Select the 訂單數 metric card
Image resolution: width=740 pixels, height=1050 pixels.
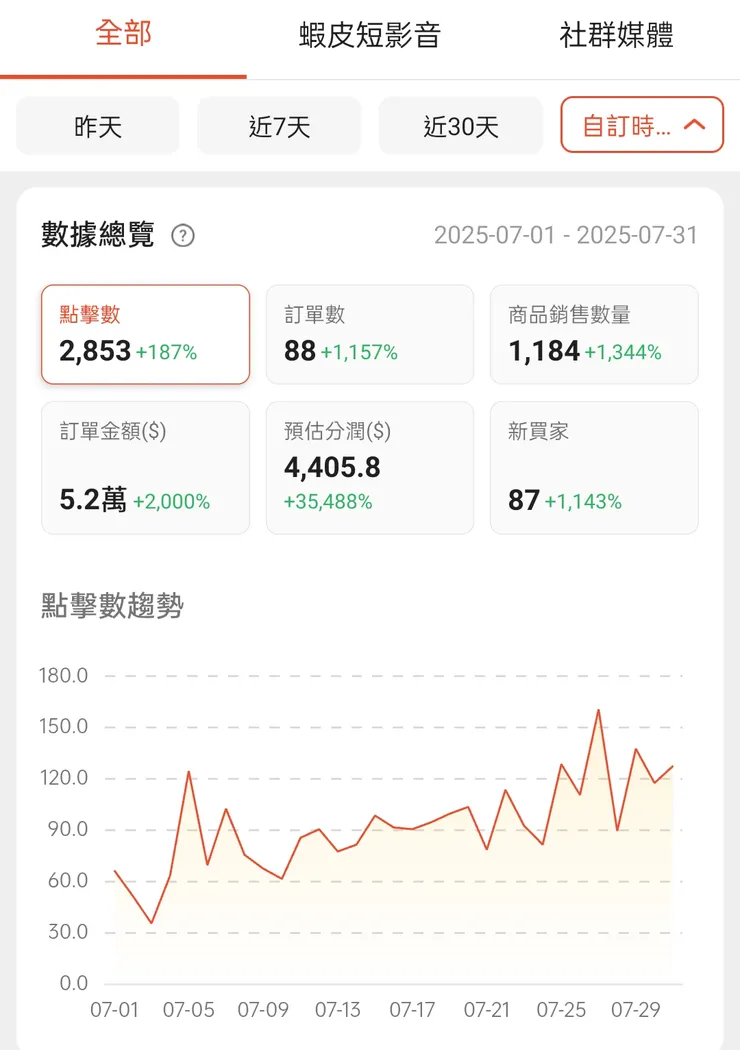point(370,333)
